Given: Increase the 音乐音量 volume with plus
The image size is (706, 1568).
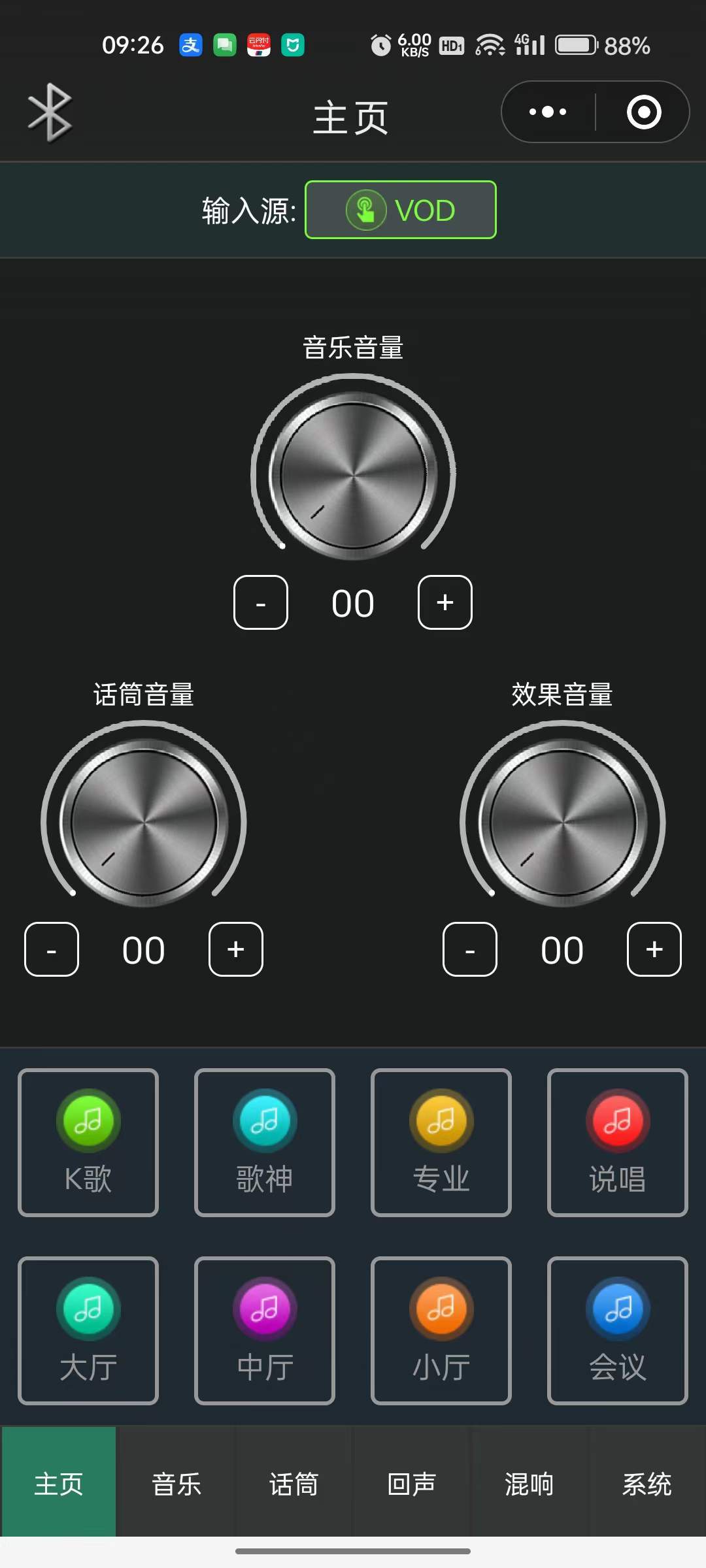Looking at the screenshot, I should 445,602.
